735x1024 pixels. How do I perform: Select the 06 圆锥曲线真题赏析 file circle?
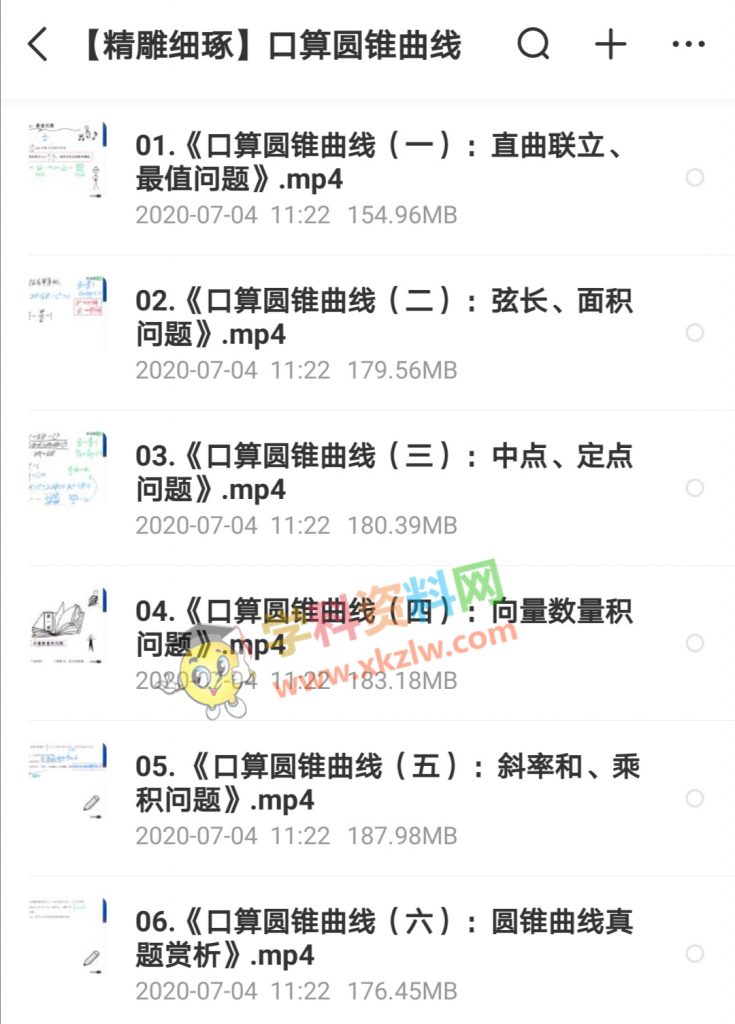pos(694,953)
